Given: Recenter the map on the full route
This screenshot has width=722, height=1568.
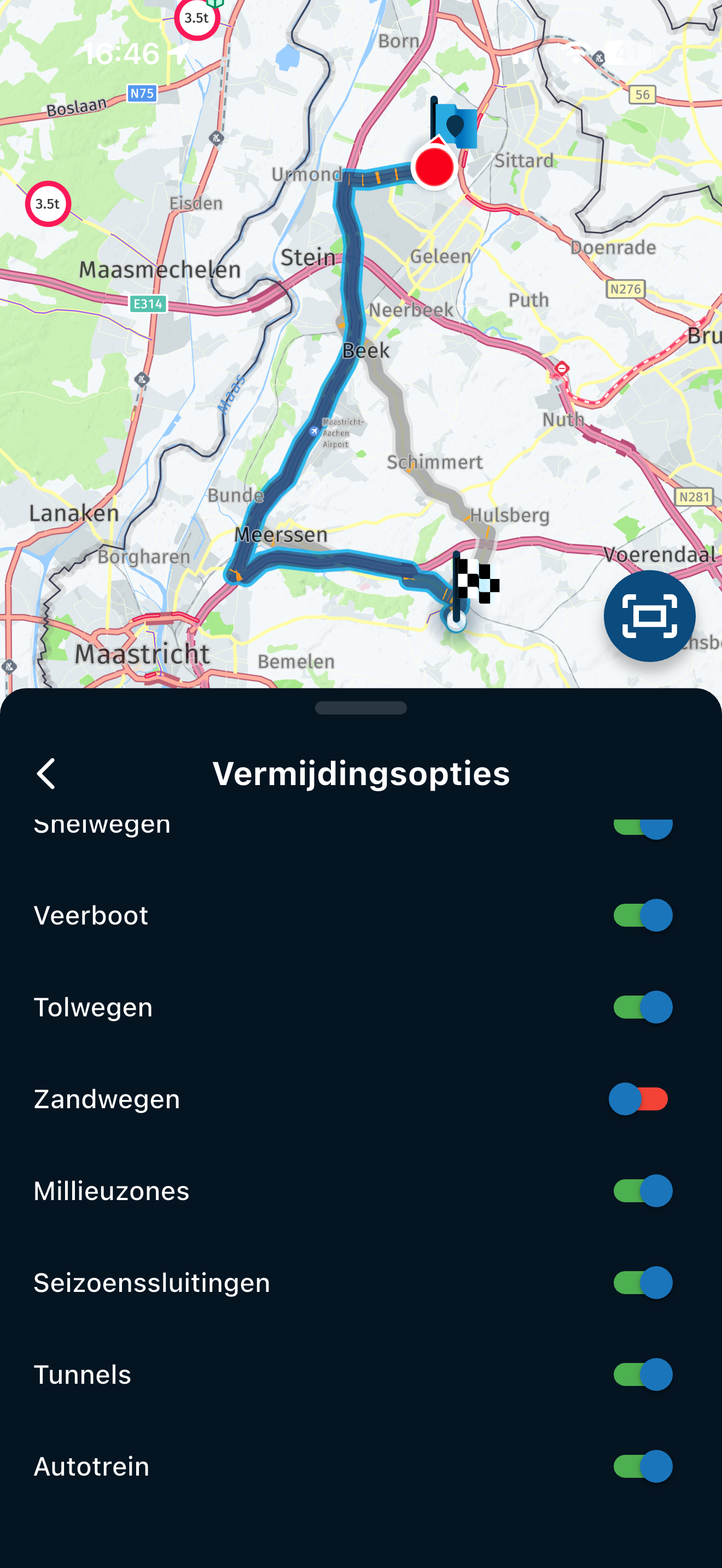Looking at the screenshot, I should click(x=649, y=616).
